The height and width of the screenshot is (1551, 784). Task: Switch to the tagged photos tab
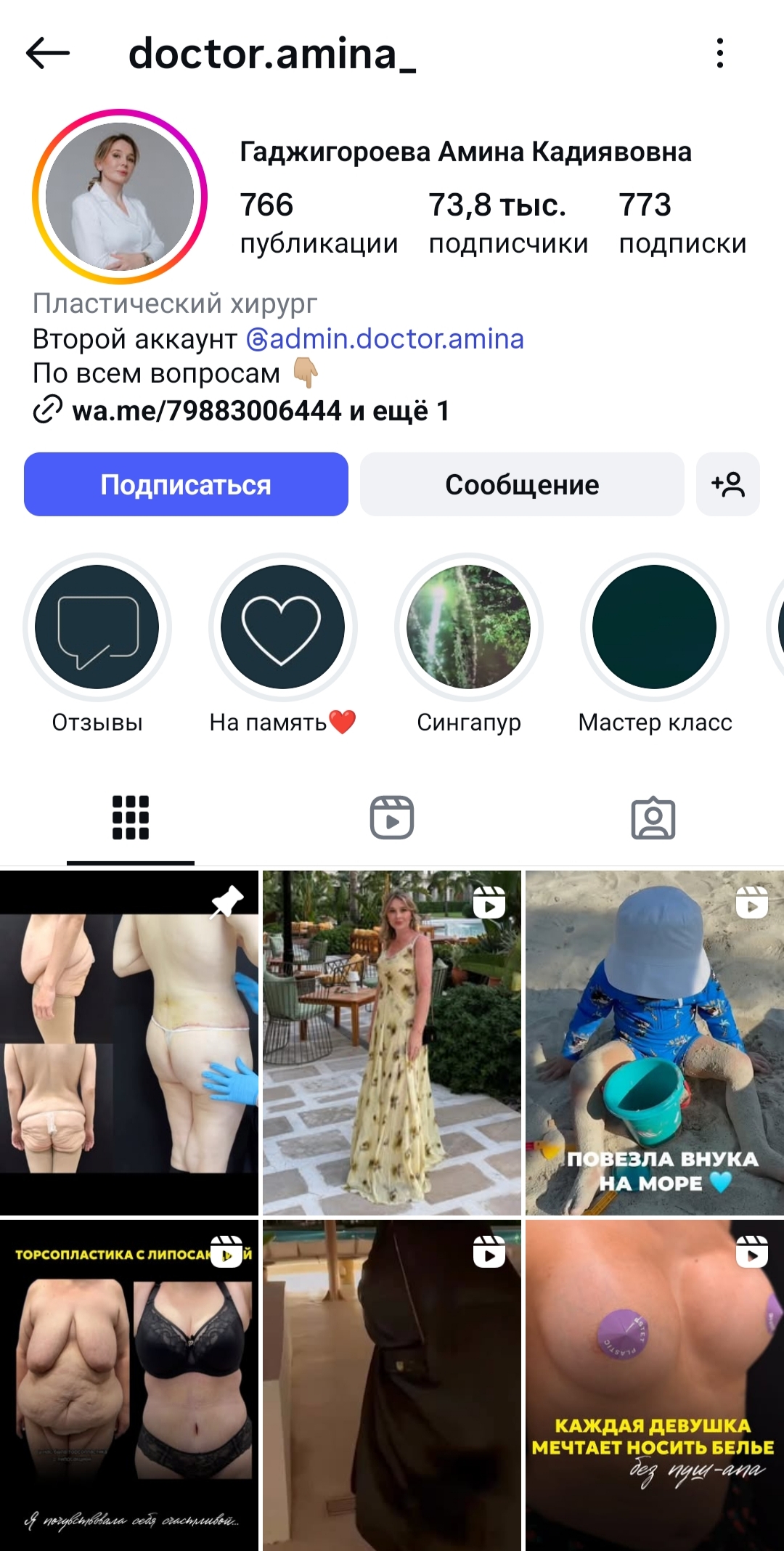pos(653,818)
